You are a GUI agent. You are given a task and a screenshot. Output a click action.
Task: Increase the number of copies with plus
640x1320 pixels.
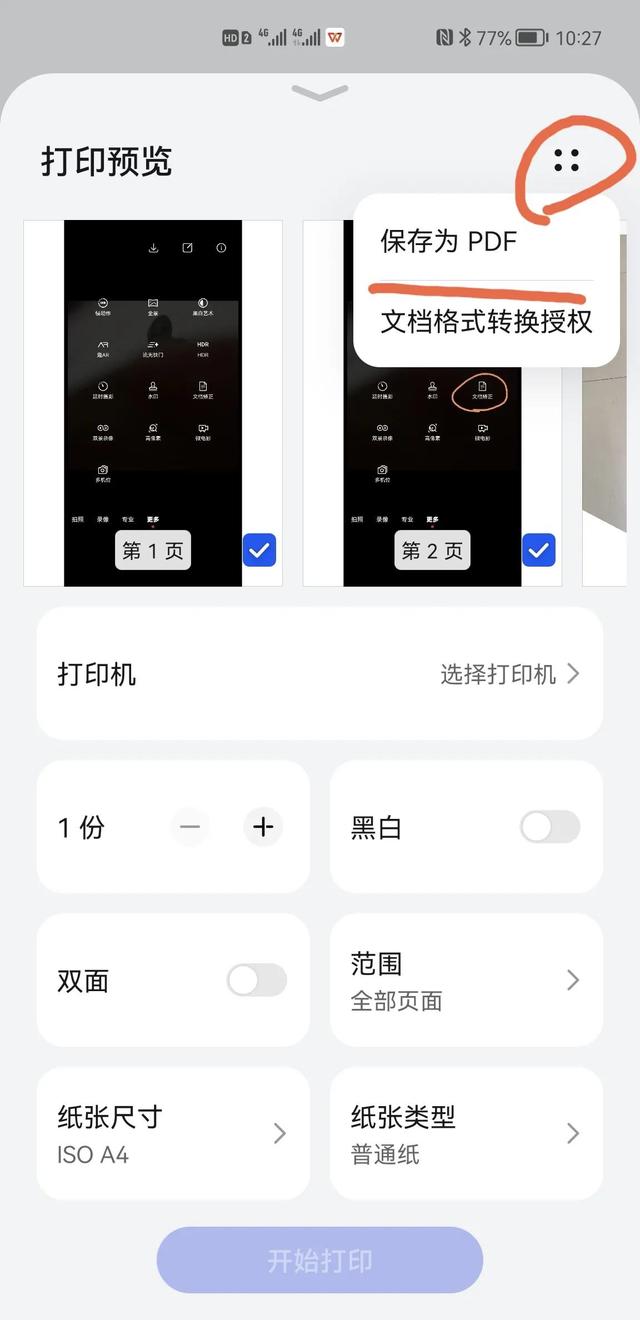pos(263,827)
